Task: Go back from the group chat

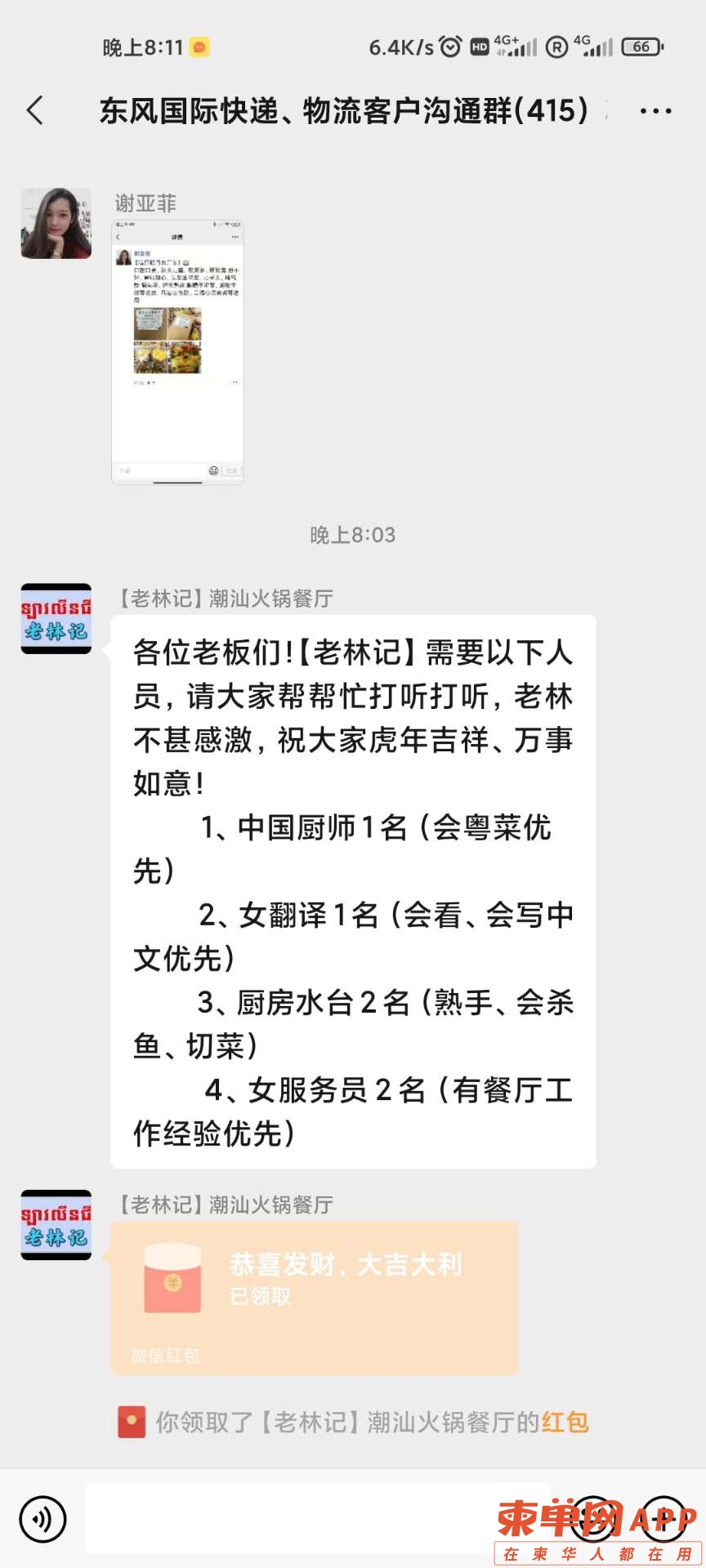Action: (x=35, y=110)
